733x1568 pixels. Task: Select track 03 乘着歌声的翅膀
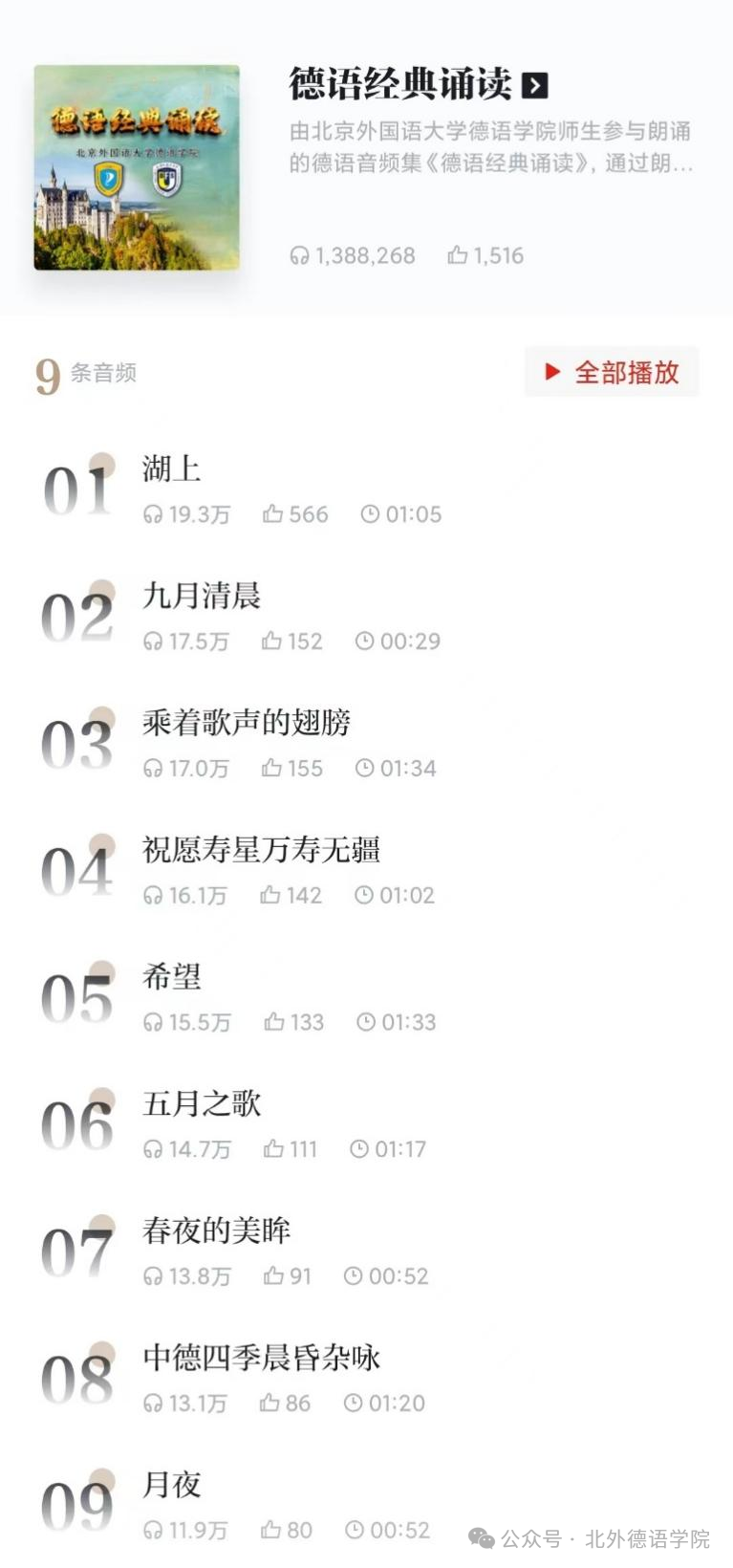(247, 723)
